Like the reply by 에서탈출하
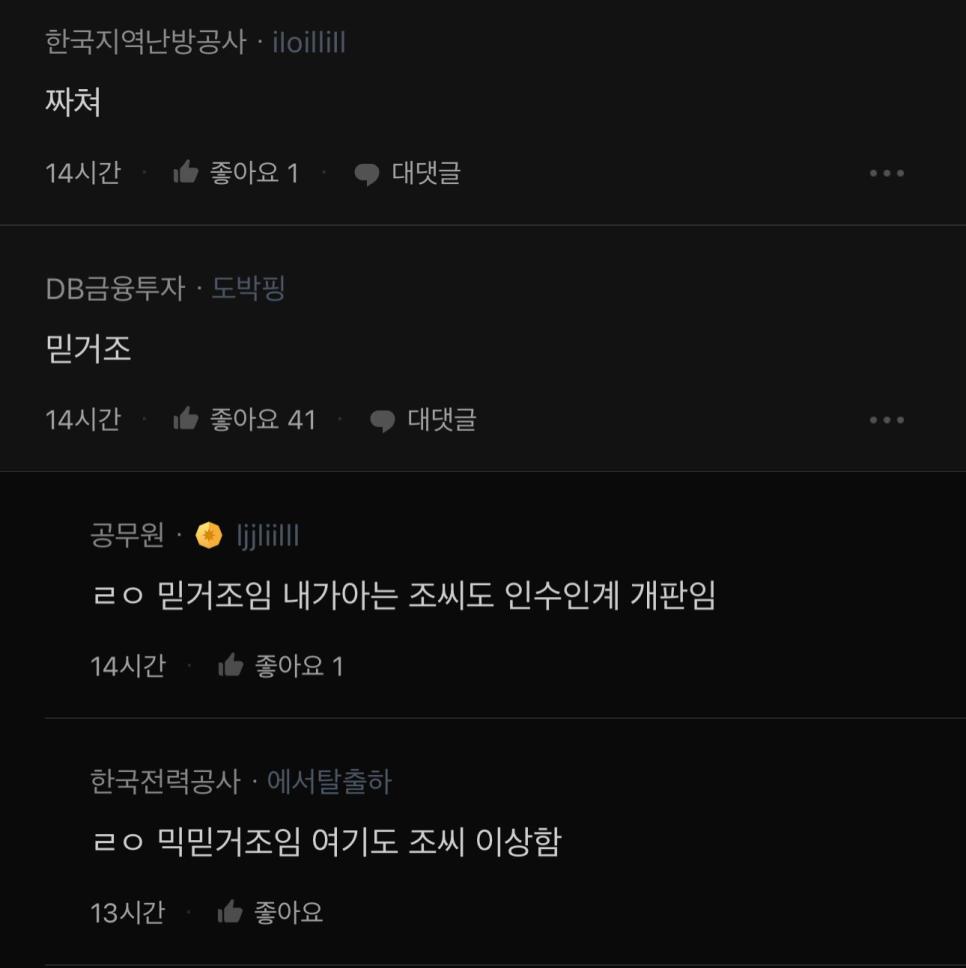This screenshot has height=968, width=966. [270, 912]
